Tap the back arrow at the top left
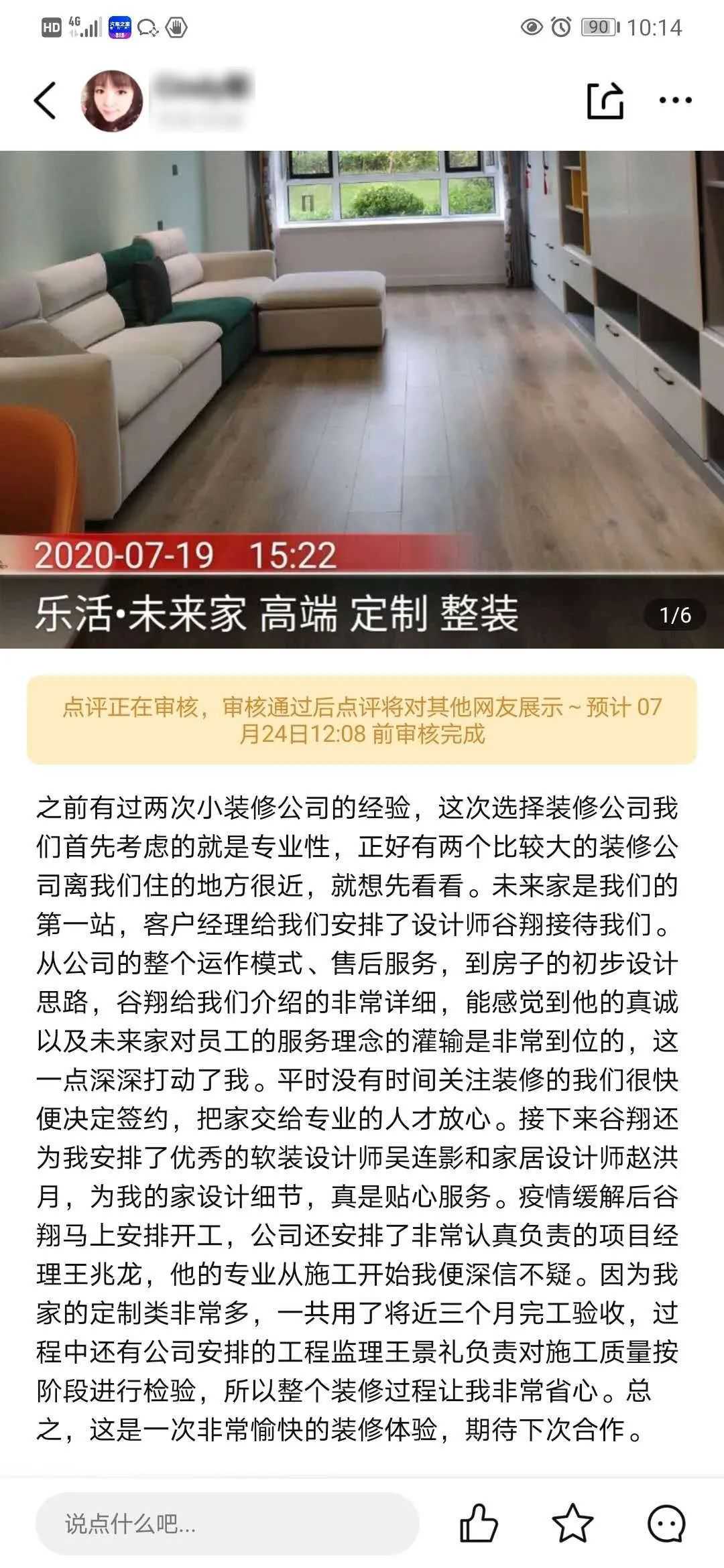The image size is (724, 1568). [45, 99]
